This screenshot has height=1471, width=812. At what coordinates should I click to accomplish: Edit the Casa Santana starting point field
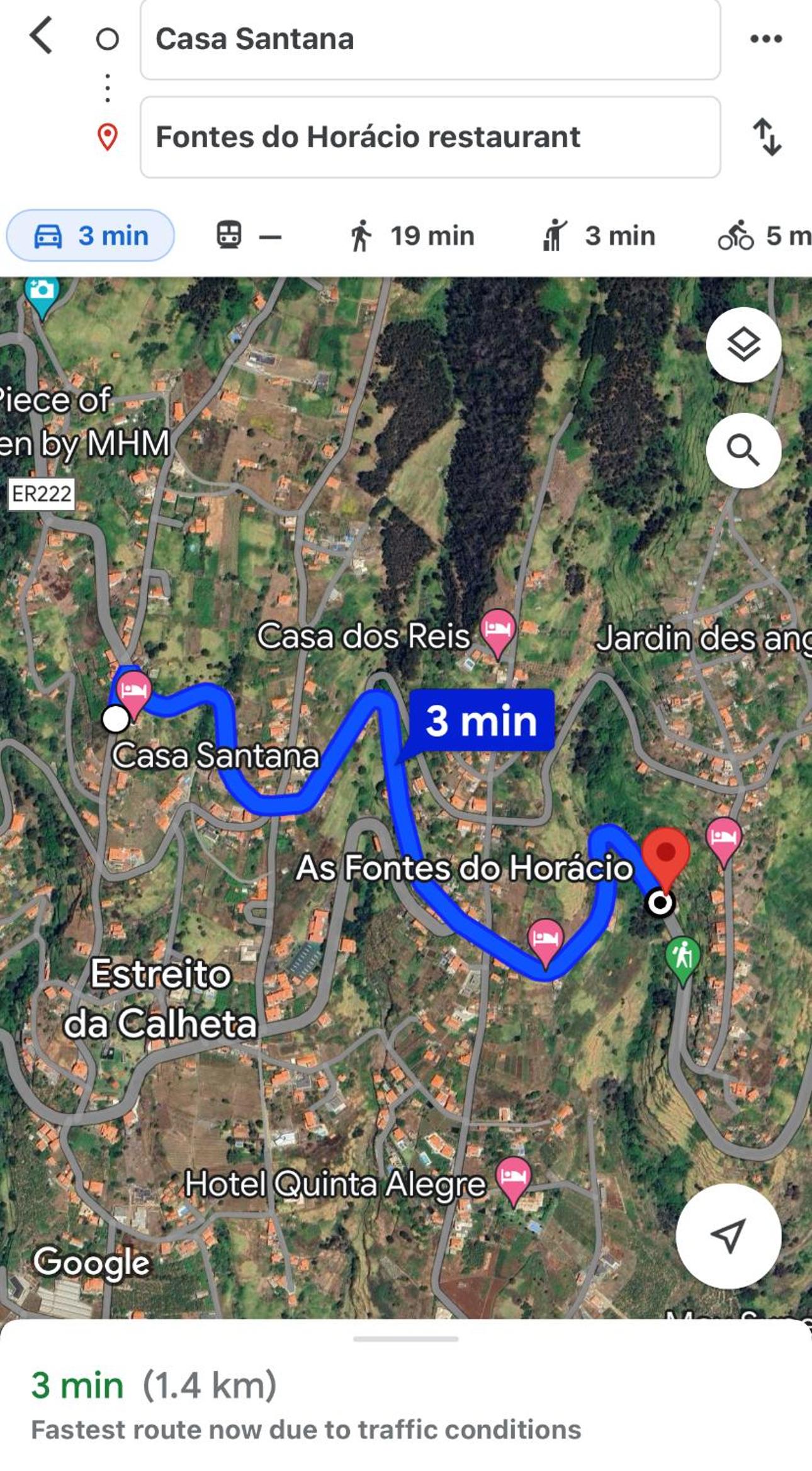click(430, 39)
